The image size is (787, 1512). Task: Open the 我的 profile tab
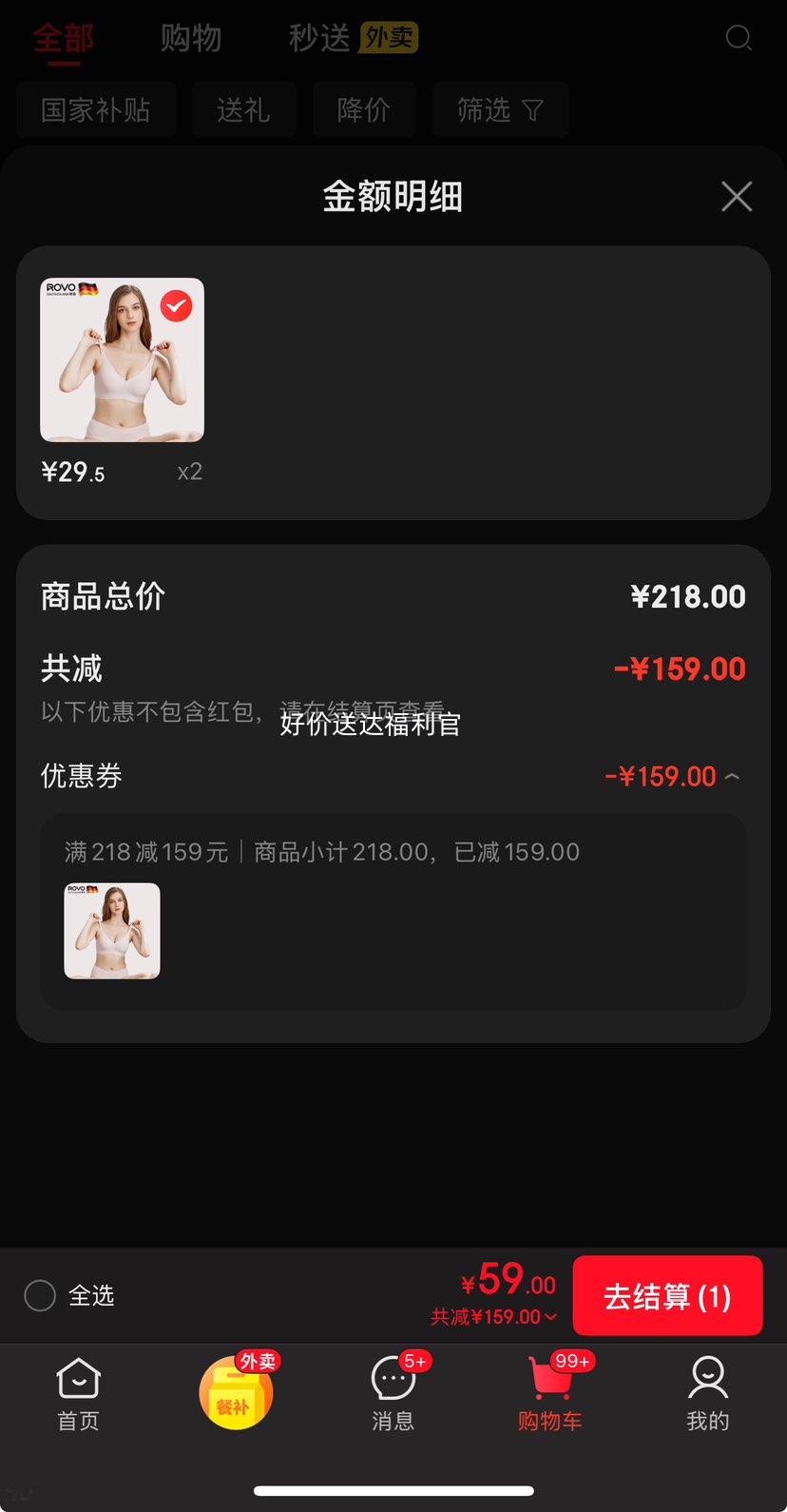click(707, 1394)
